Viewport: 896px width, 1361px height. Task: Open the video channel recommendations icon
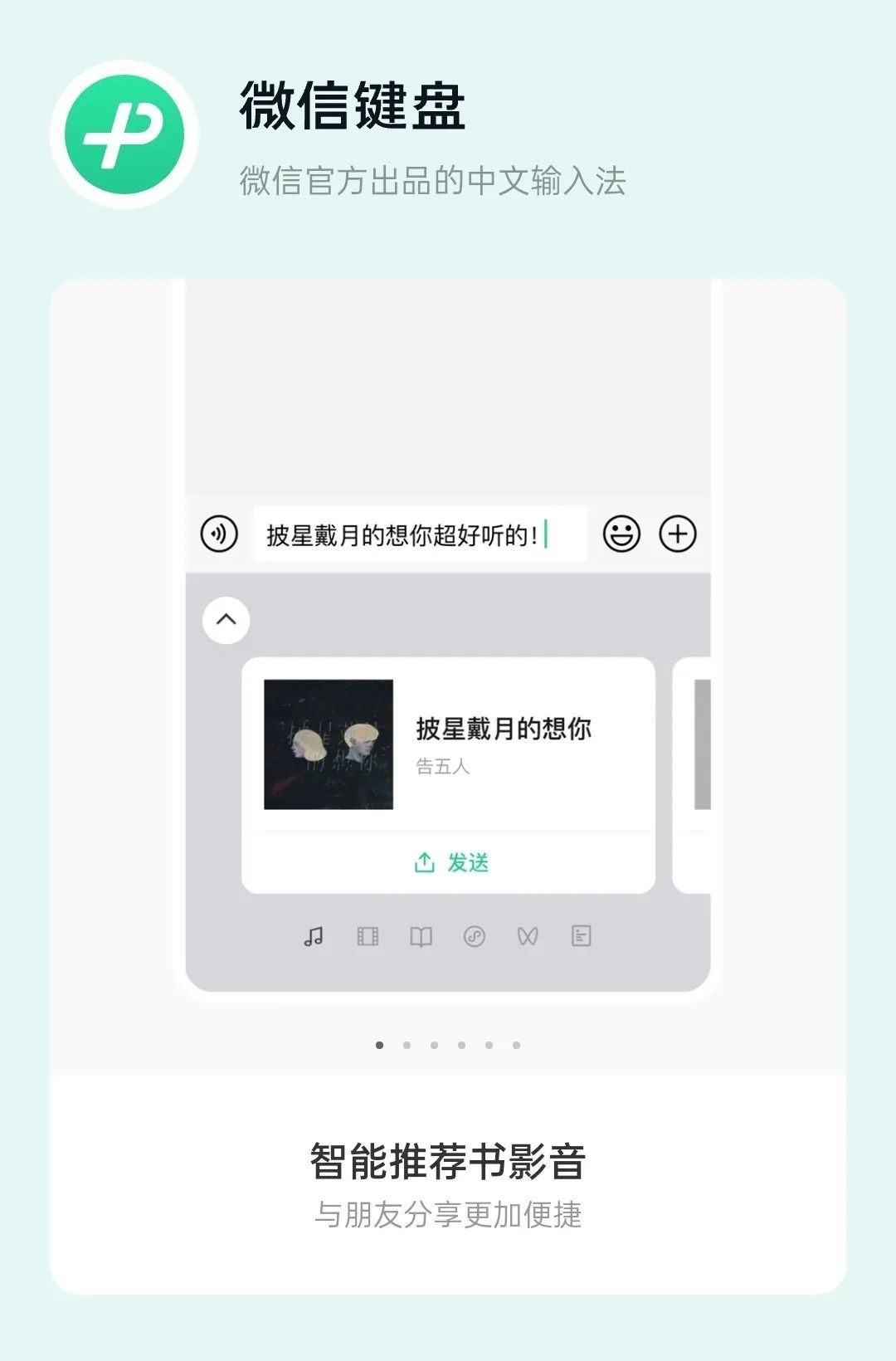point(528,935)
